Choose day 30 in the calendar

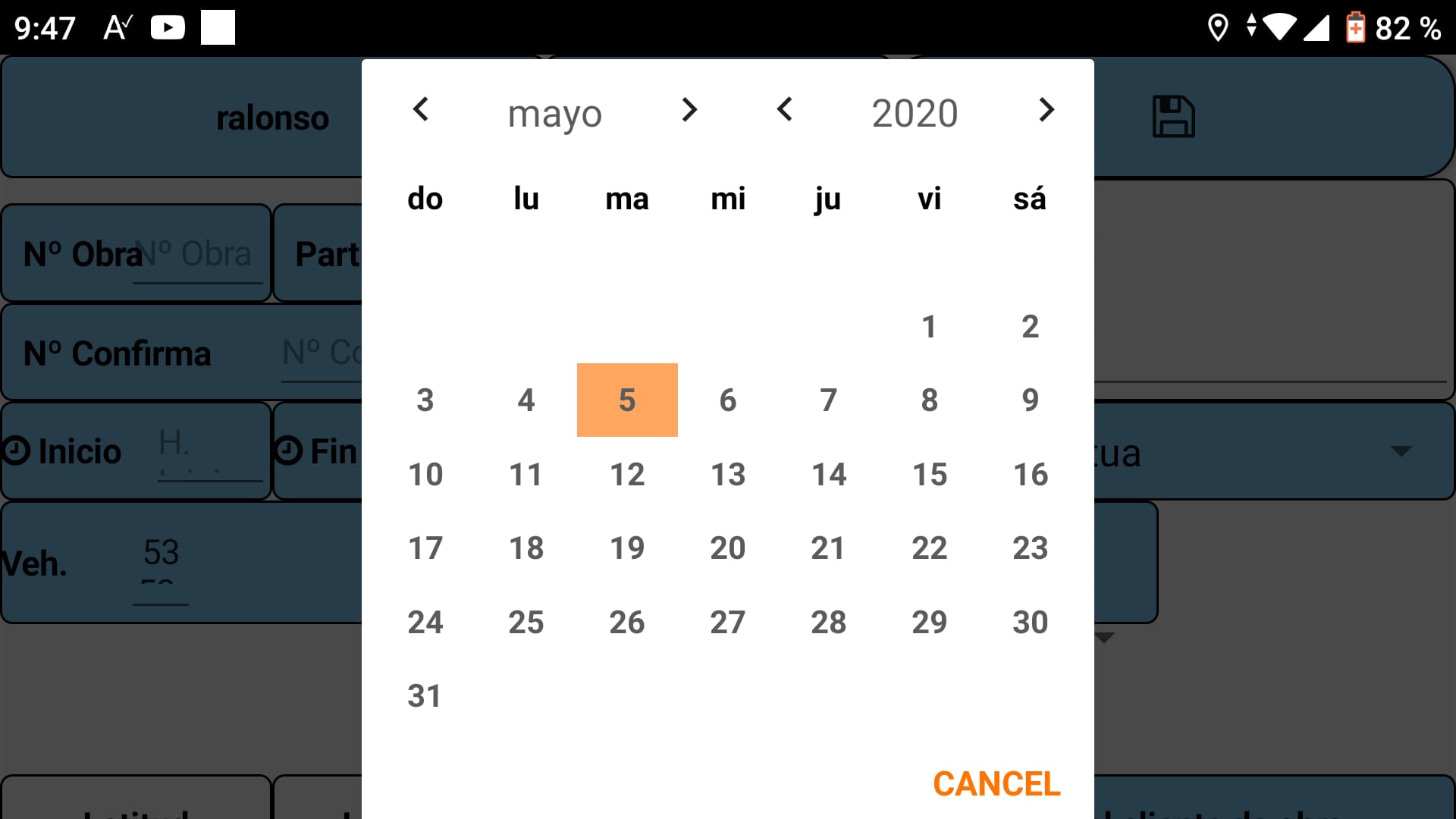pyautogui.click(x=1030, y=622)
